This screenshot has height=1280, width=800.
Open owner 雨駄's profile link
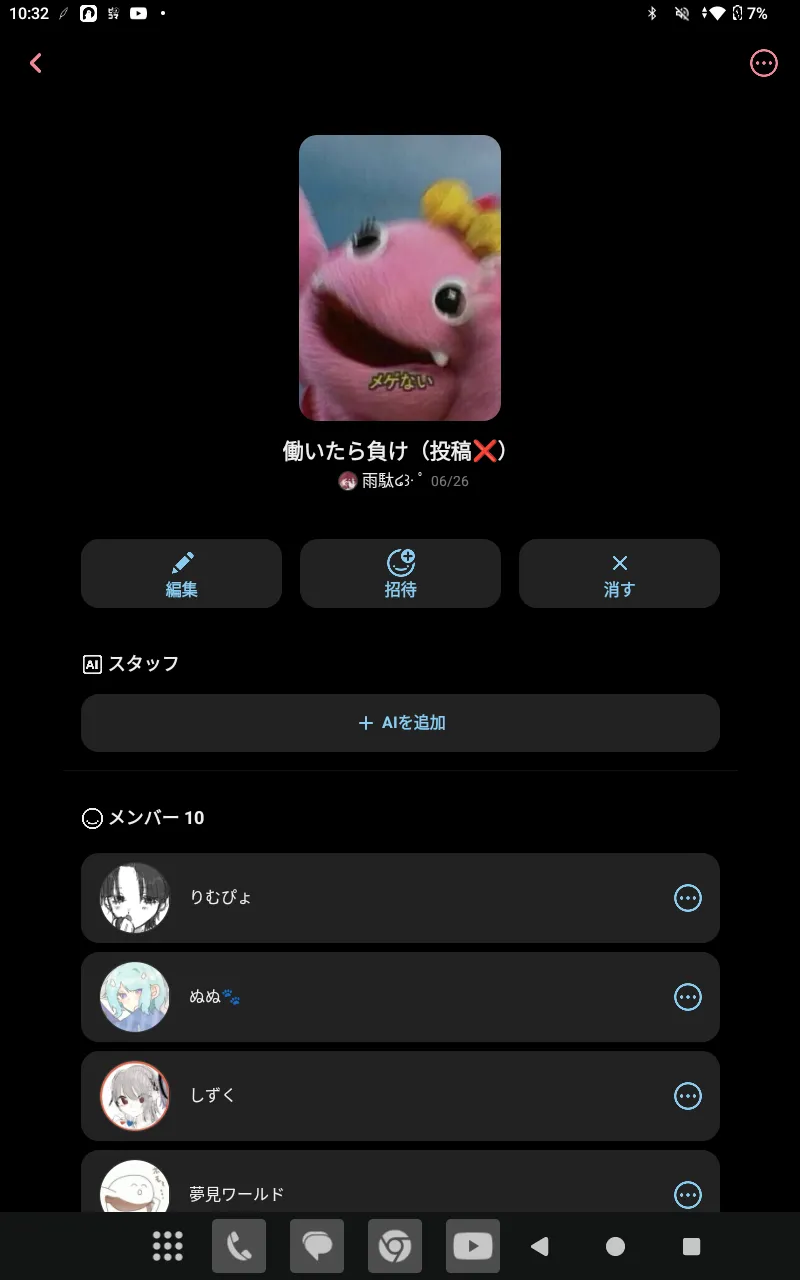[380, 481]
